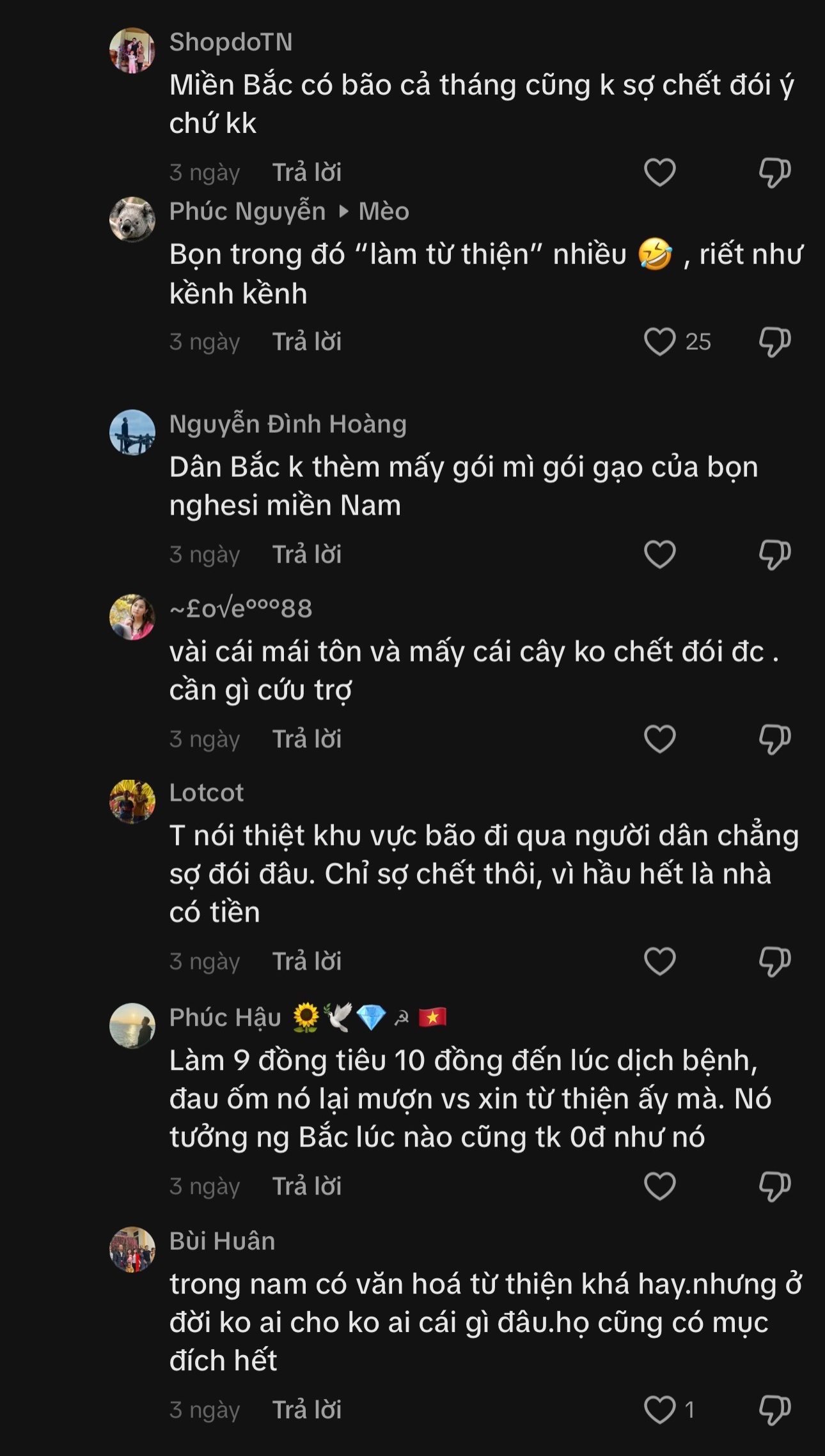Dislike ShopdoTN's comment
The image size is (825, 1456).
pos(774,173)
